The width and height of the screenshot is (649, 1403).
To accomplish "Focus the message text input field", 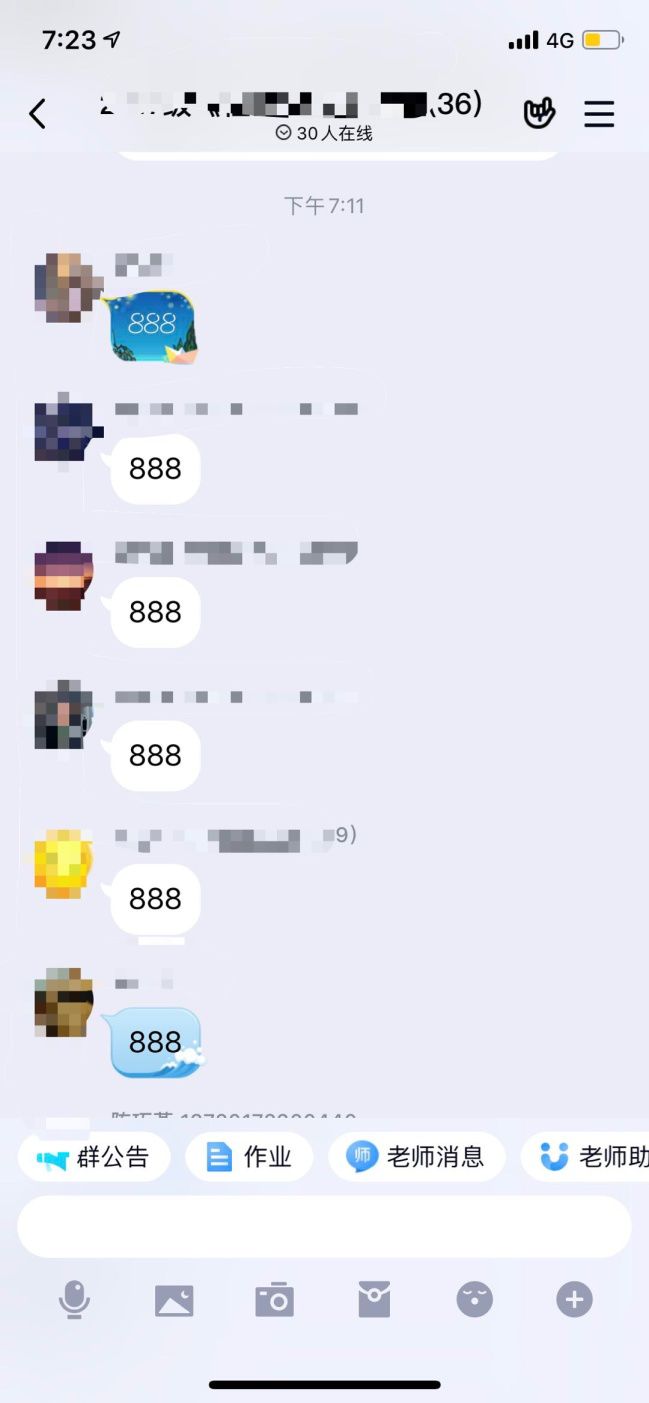I will (x=324, y=1226).
